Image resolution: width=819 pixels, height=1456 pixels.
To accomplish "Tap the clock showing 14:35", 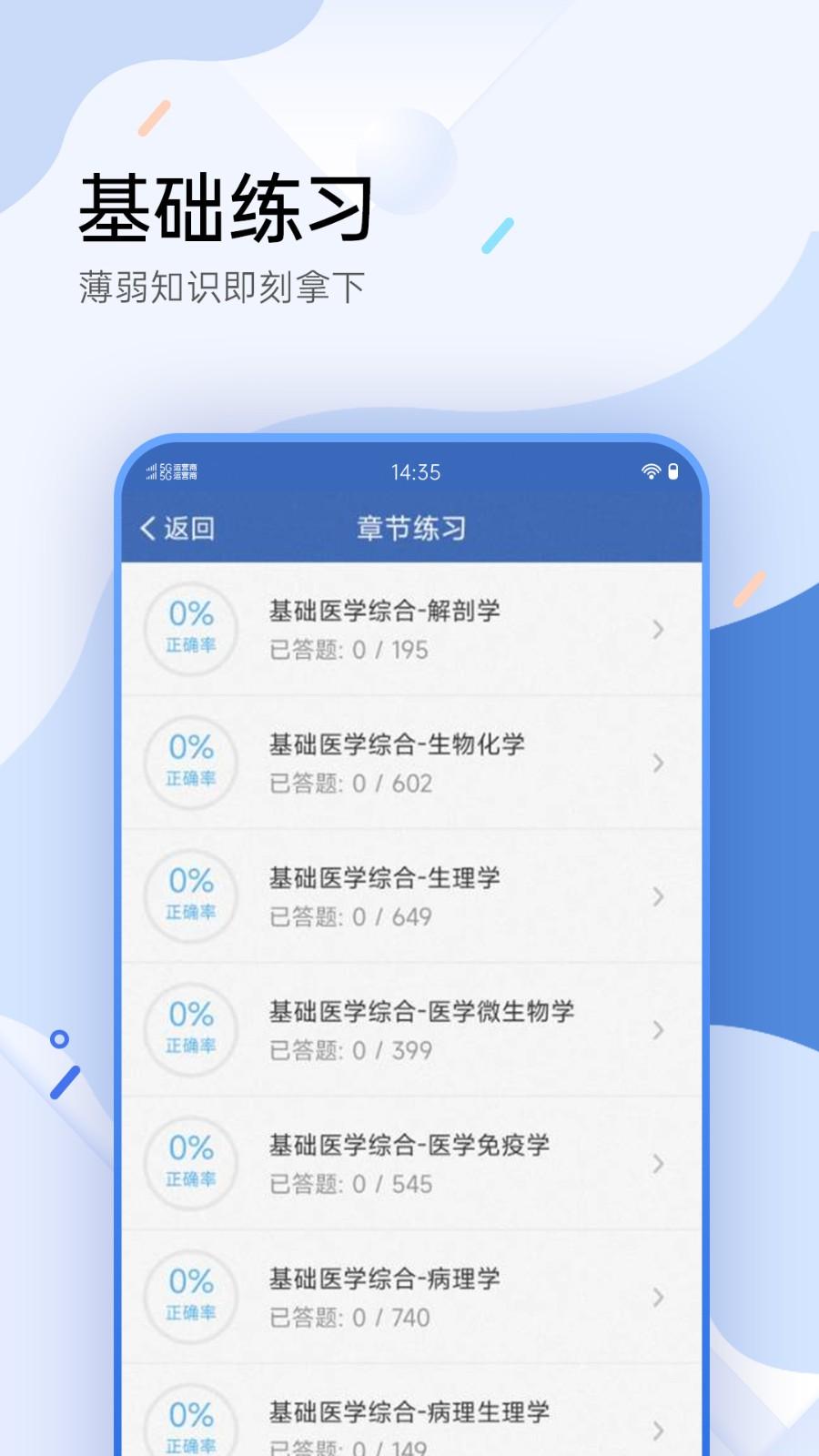I will [x=412, y=472].
